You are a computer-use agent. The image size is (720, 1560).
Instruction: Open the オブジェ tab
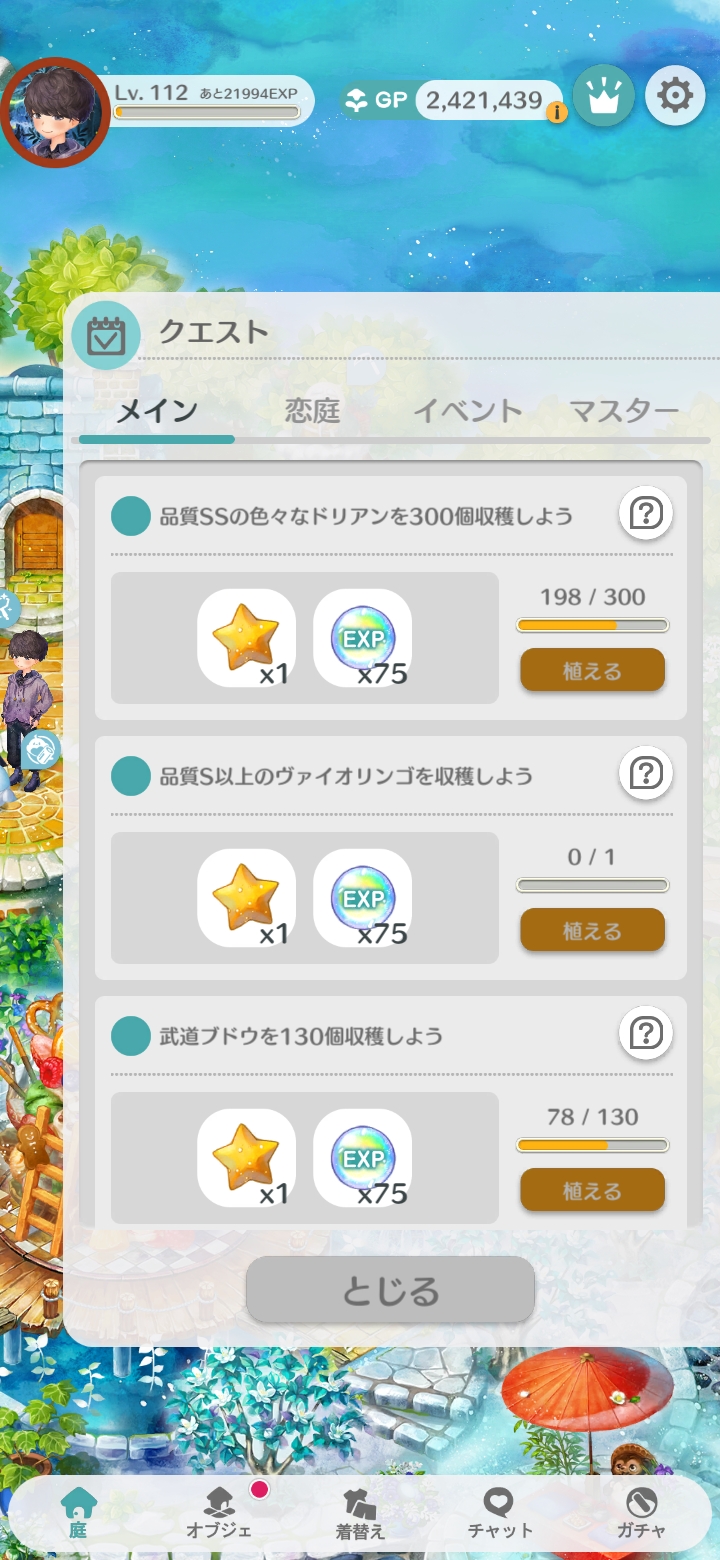[x=219, y=1511]
